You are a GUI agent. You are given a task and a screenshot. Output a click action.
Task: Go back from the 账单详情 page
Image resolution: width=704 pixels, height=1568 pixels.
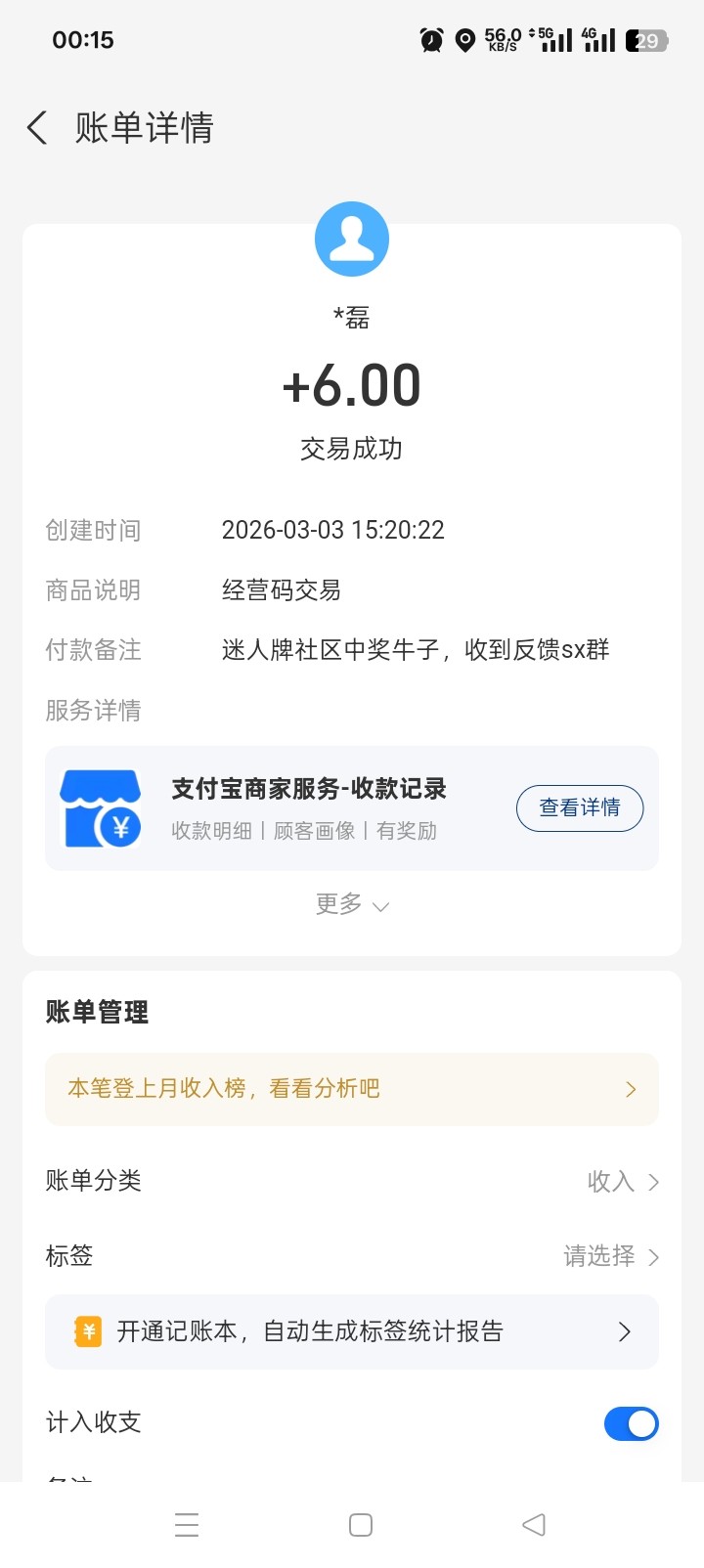37,128
